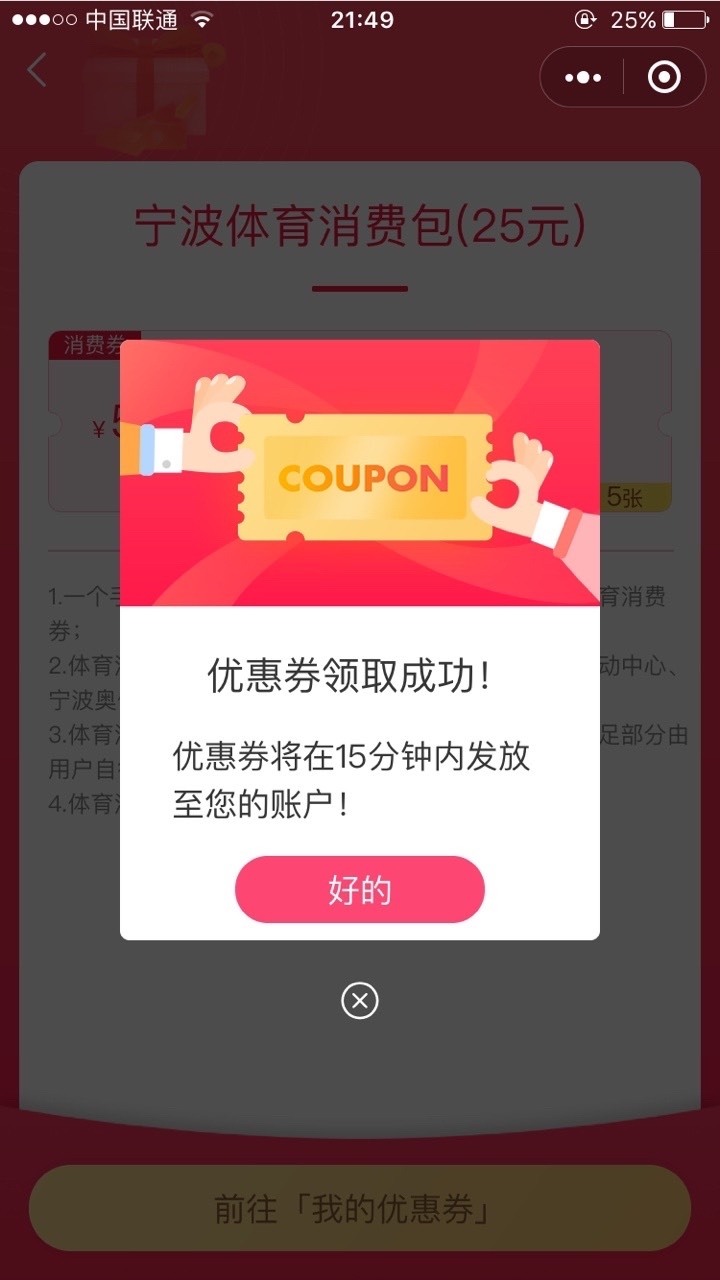Go back using the top-left arrow

(37, 70)
